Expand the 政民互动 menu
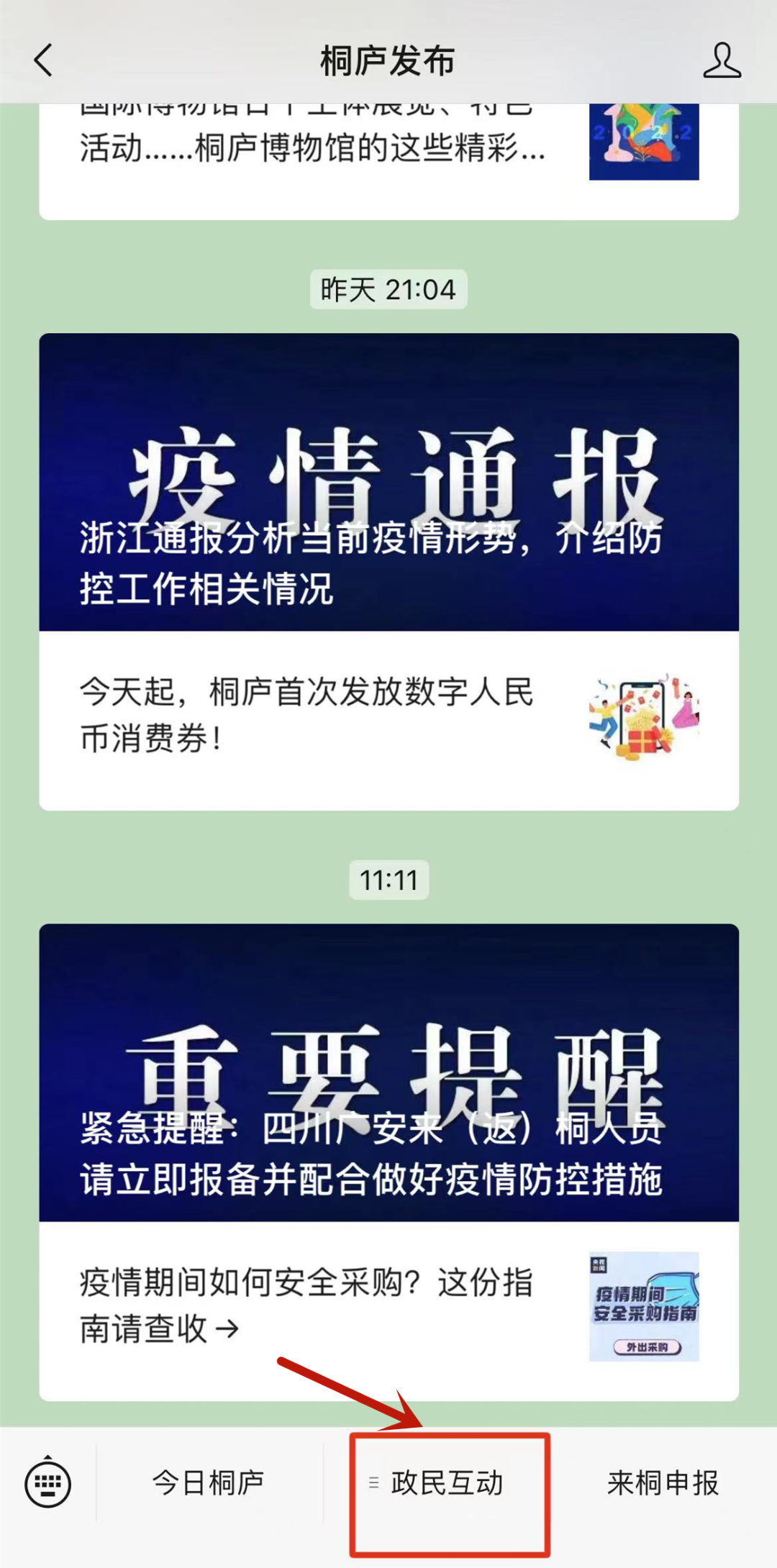The width and height of the screenshot is (777, 1568). pyautogui.click(x=447, y=1483)
